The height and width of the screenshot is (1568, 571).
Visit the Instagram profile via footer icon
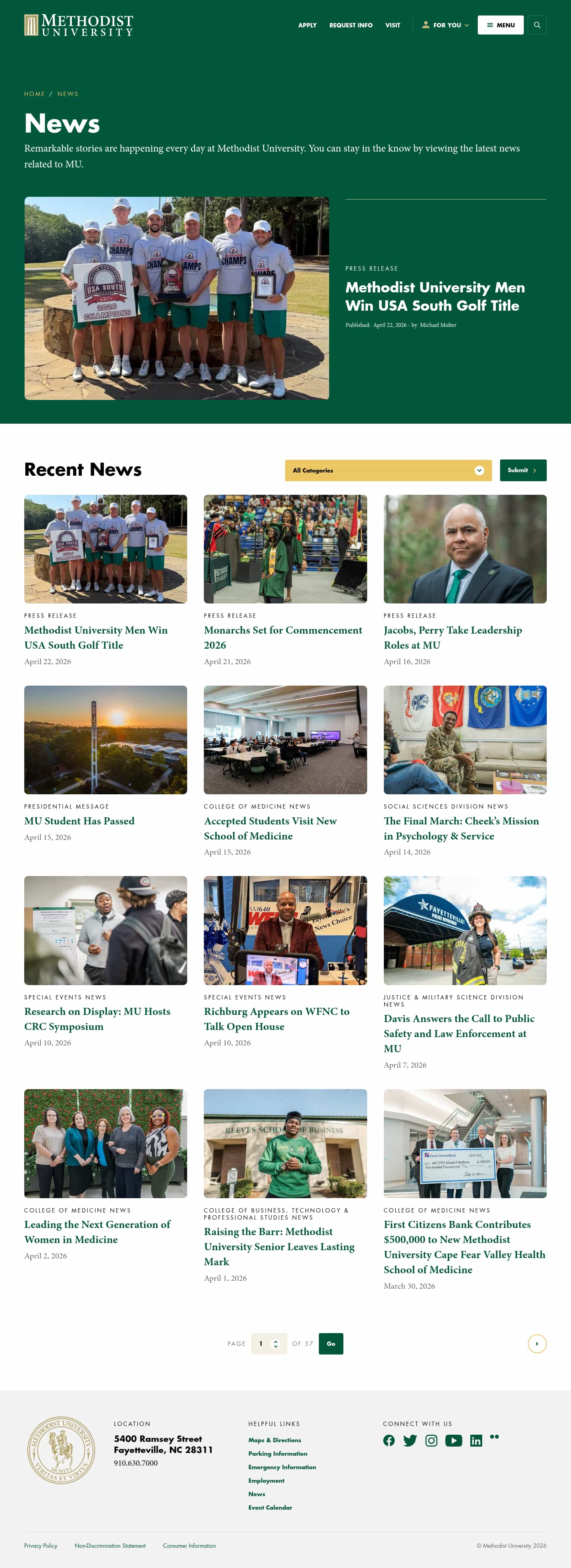tap(432, 1441)
